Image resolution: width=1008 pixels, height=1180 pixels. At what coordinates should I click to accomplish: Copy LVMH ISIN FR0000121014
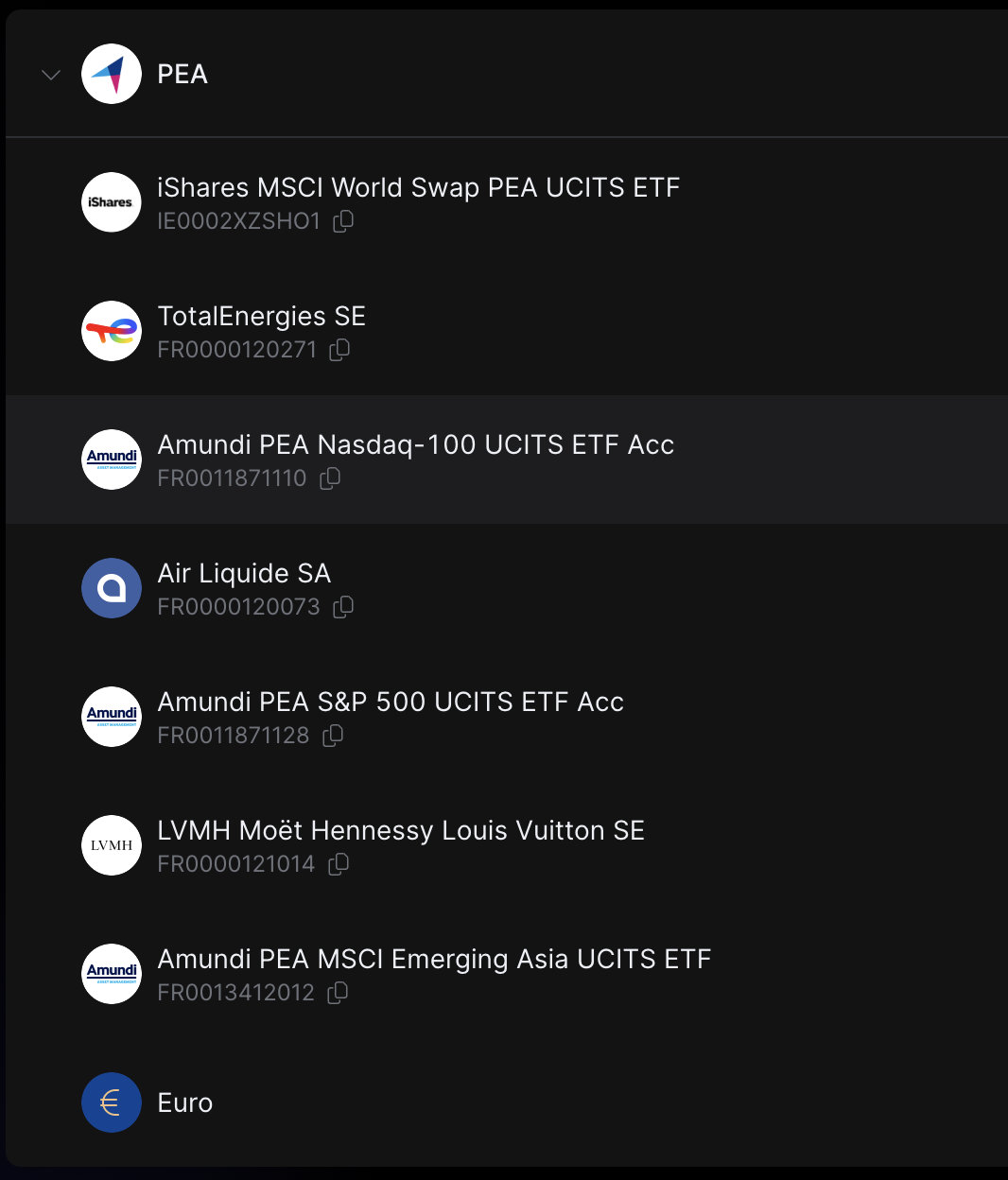pos(339,864)
